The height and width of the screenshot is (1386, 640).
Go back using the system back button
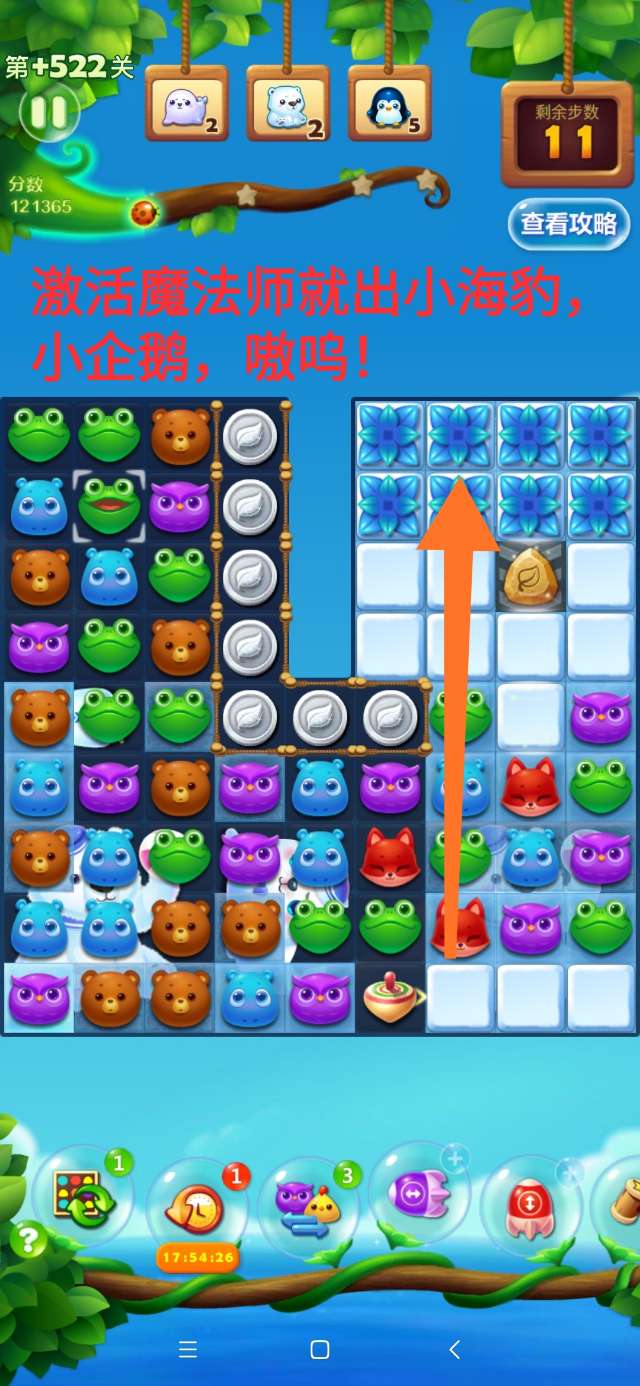(454, 1349)
